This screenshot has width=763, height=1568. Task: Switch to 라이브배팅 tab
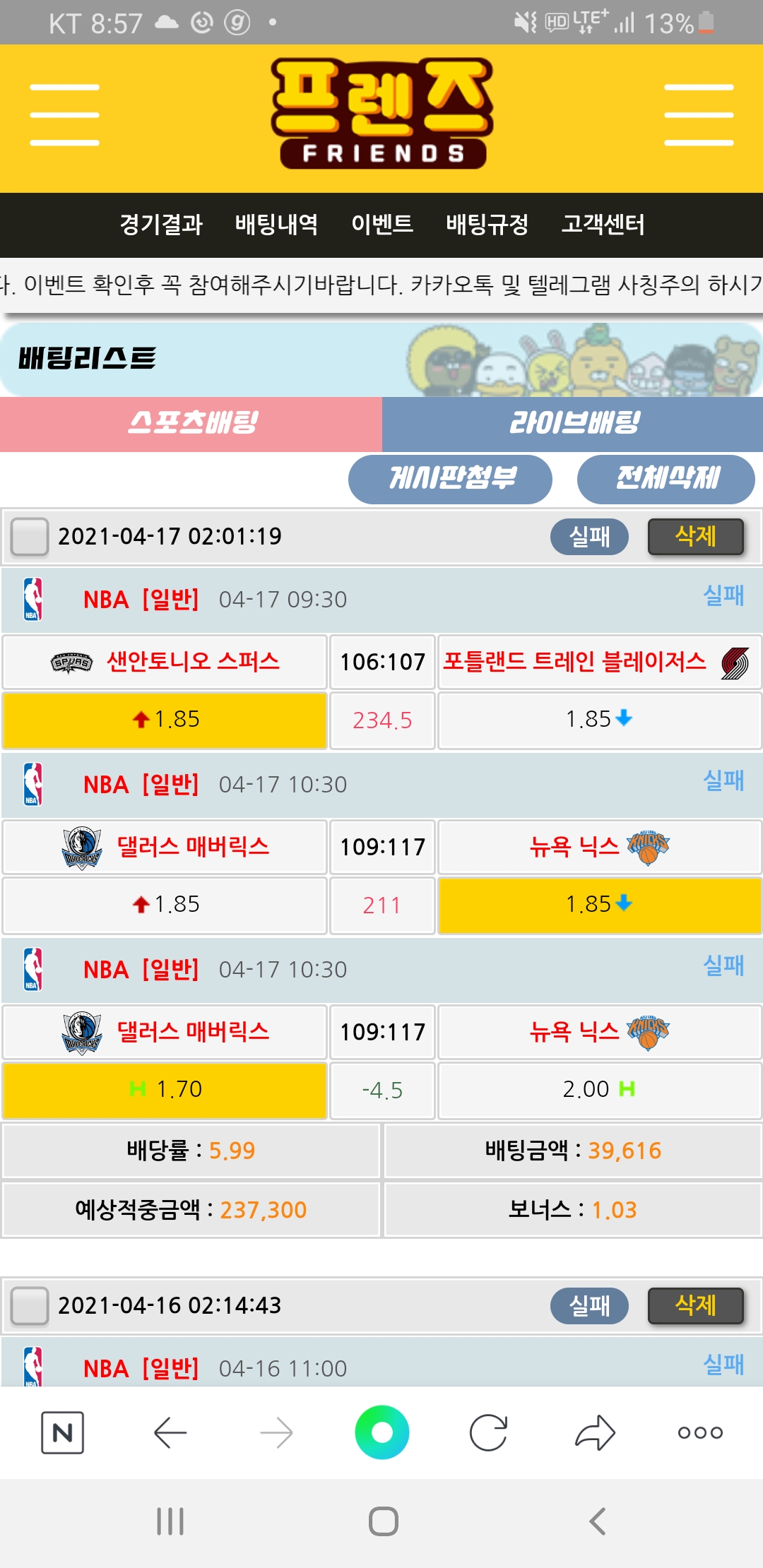coord(573,424)
